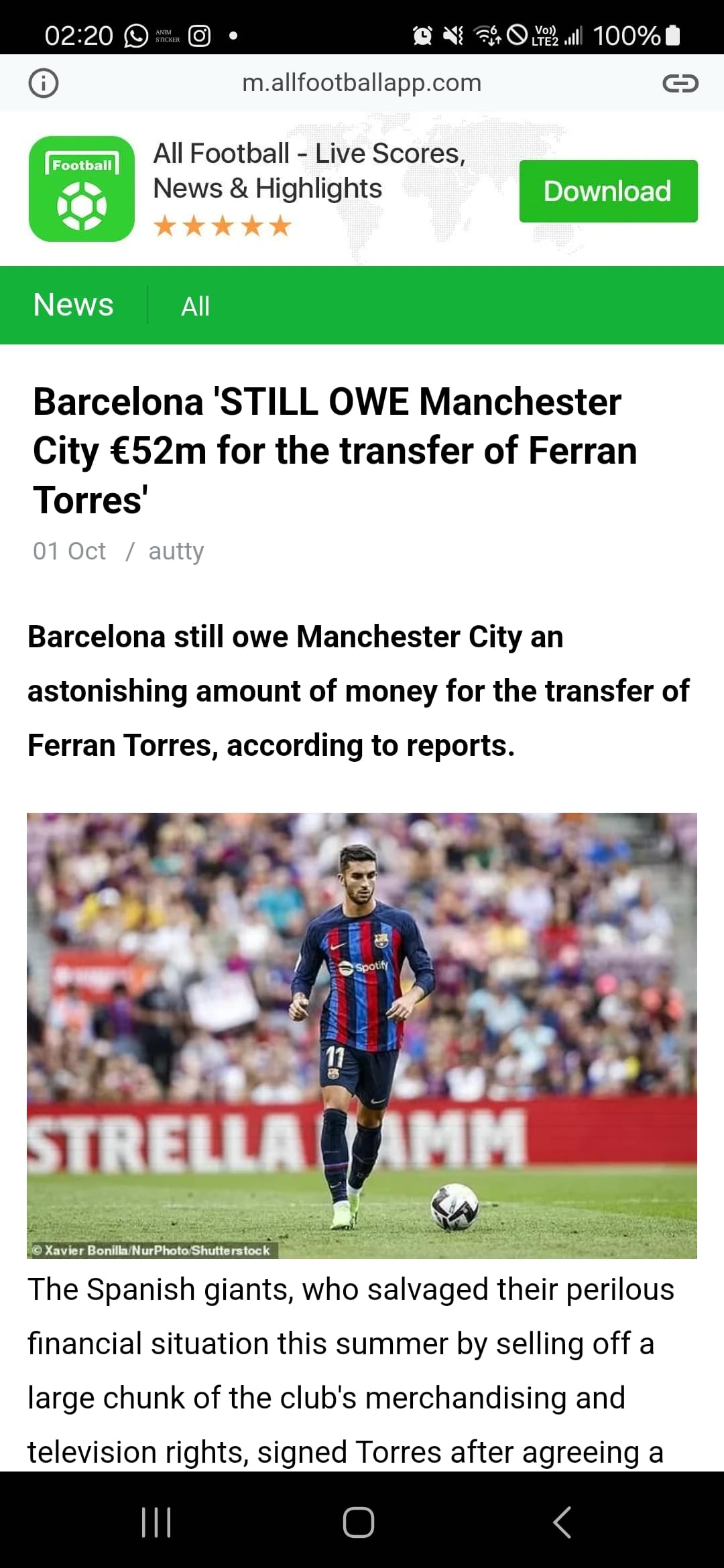Open the All Football app icon banner
The image size is (724, 1568).
82,189
